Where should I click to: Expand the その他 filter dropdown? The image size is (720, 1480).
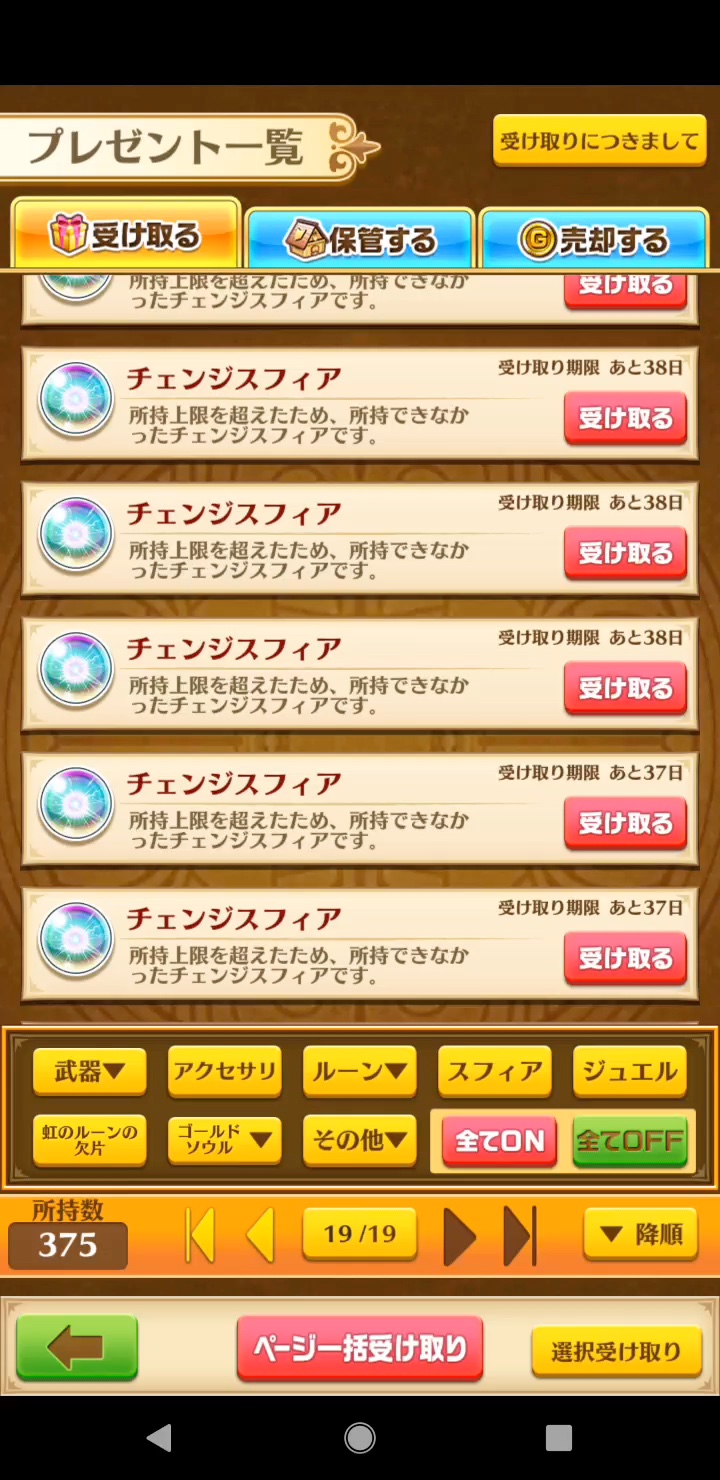pyautogui.click(x=359, y=1140)
